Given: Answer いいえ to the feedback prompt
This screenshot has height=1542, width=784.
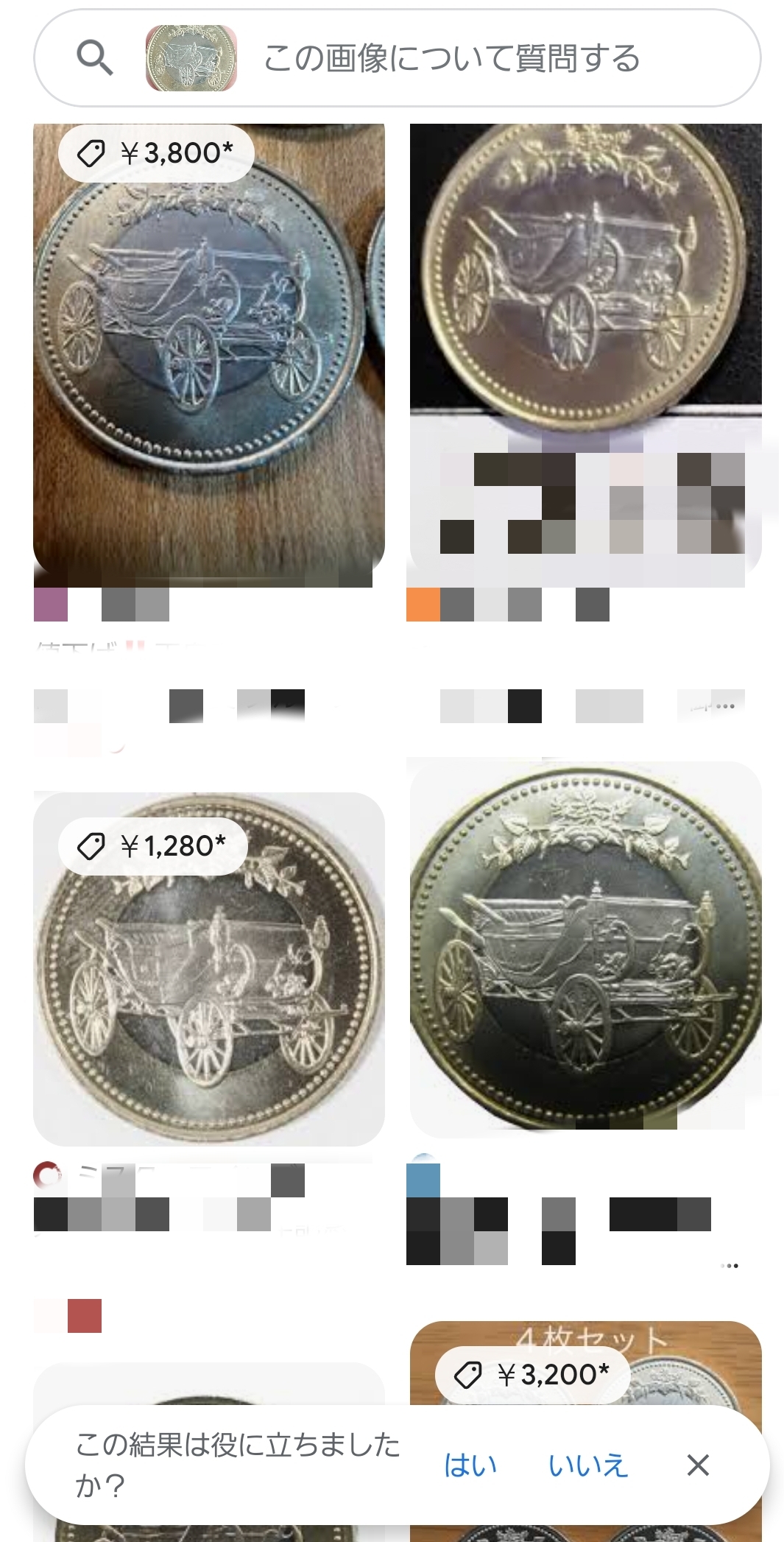Looking at the screenshot, I should (x=587, y=1465).
